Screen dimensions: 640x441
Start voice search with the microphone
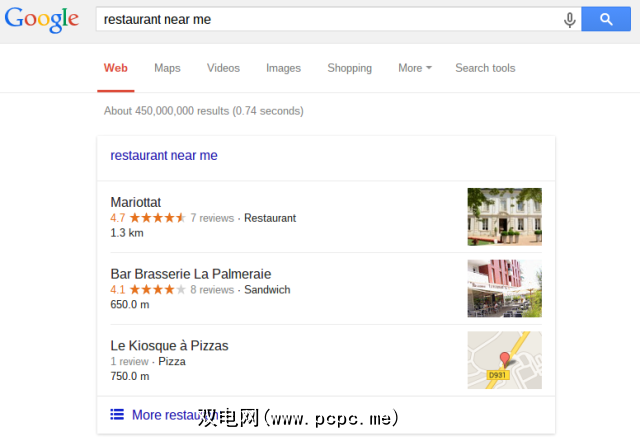click(570, 19)
